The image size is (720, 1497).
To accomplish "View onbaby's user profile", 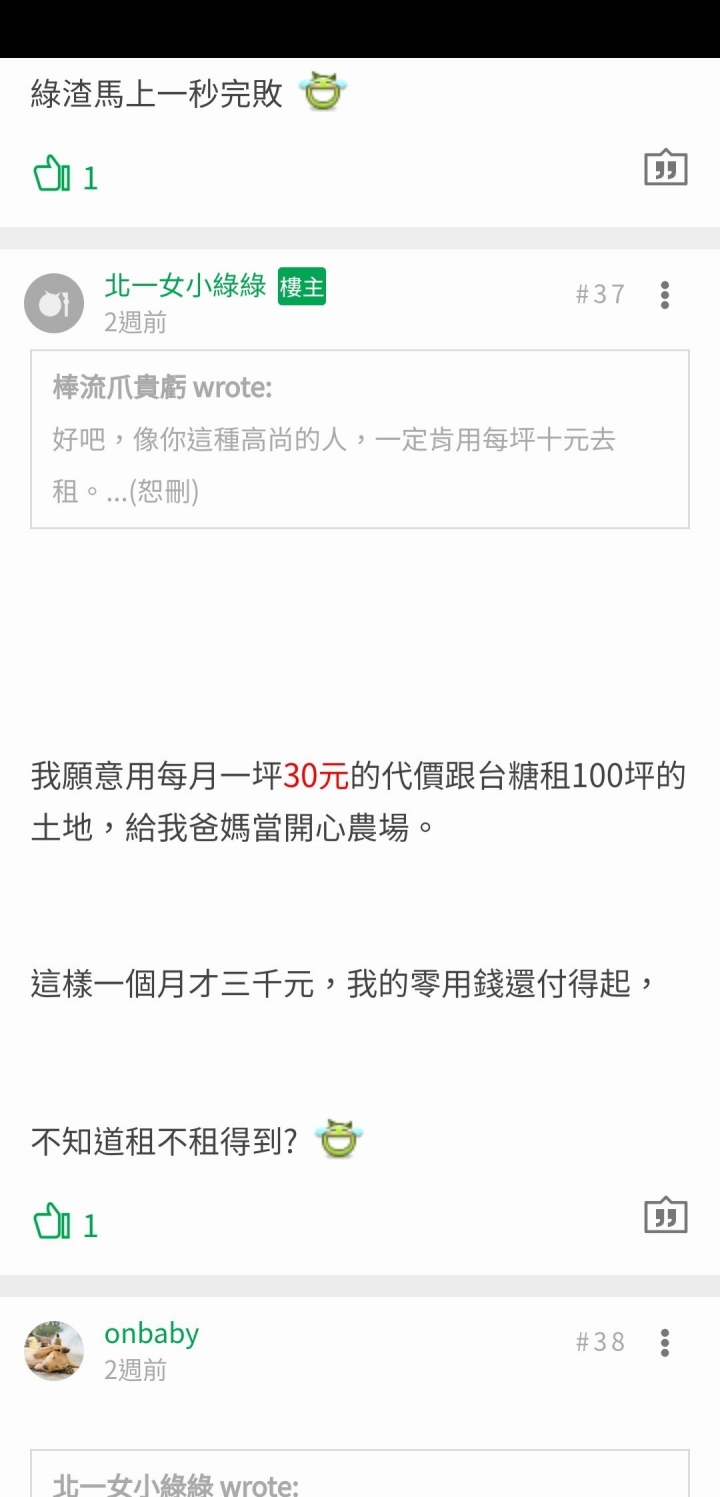I will (151, 1334).
